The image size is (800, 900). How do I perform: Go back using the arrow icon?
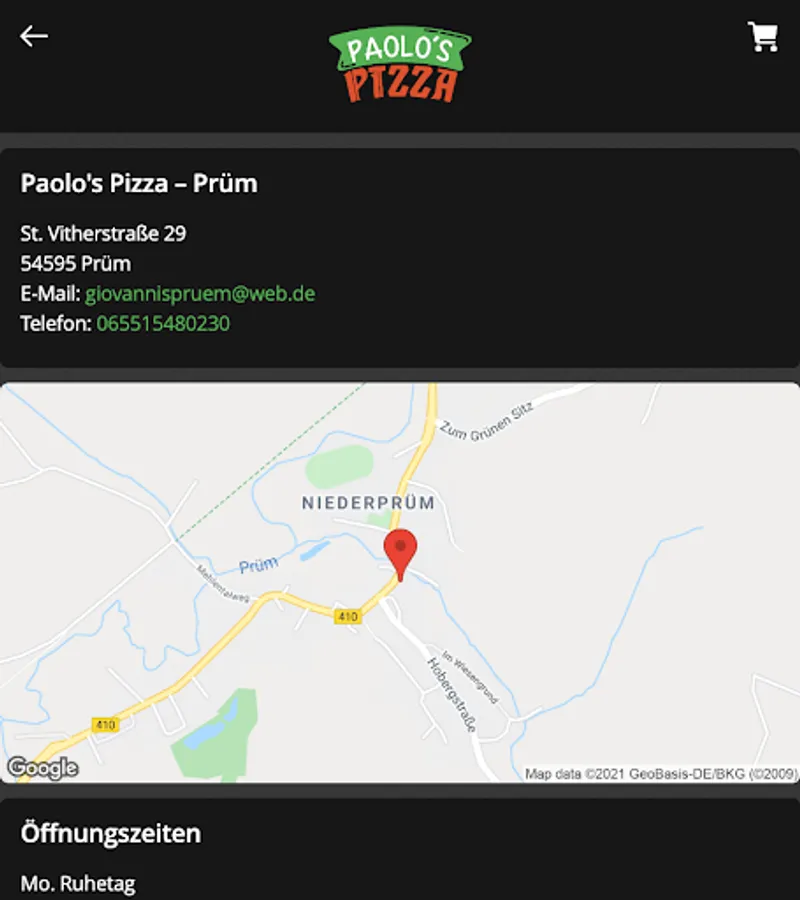click(34, 36)
